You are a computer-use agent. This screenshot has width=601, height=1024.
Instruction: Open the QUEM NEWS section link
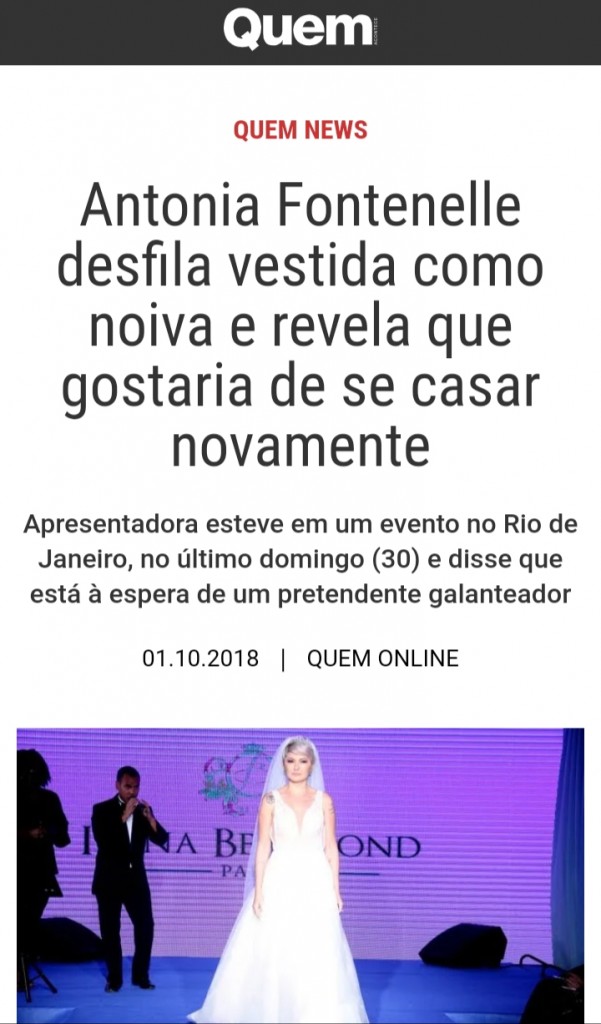click(300, 130)
